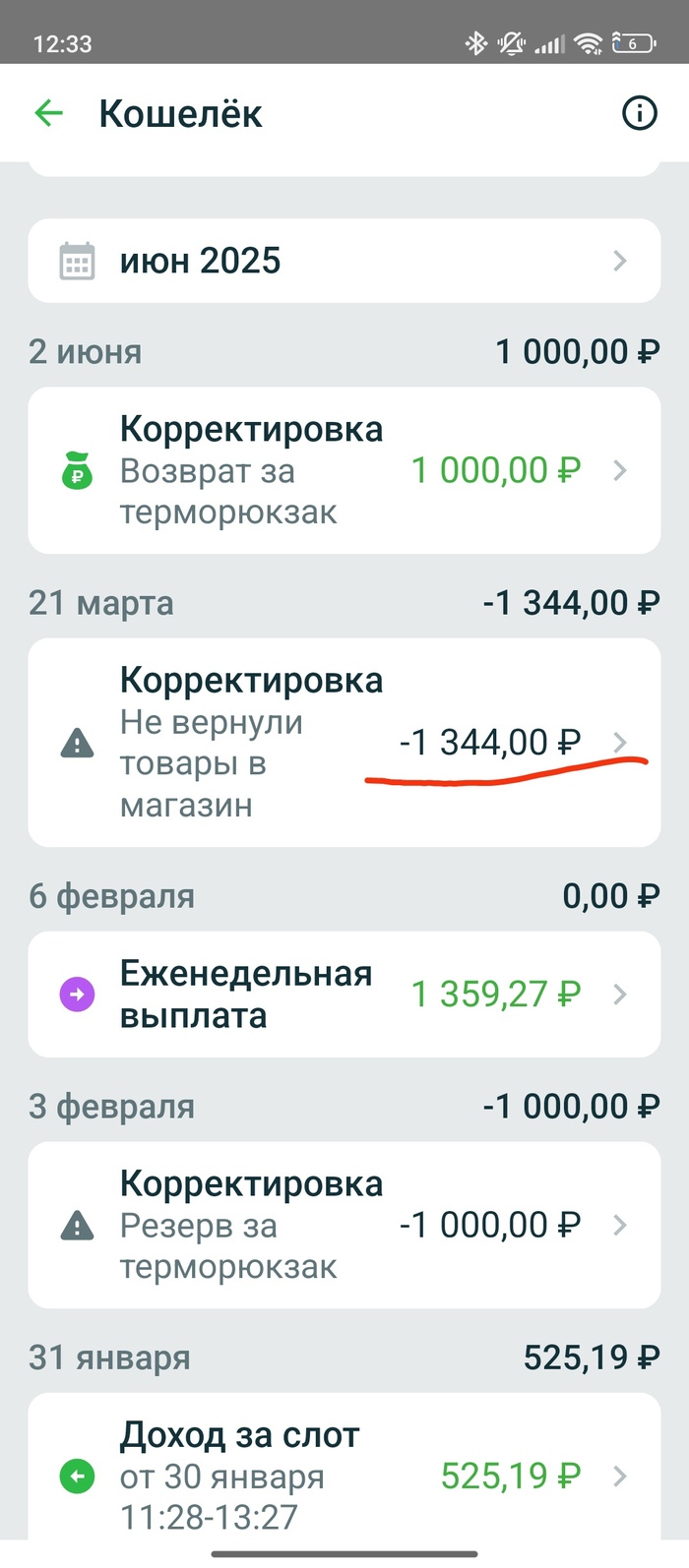Open the info icon in the header
The height and width of the screenshot is (1568, 689).
pyautogui.click(x=640, y=114)
